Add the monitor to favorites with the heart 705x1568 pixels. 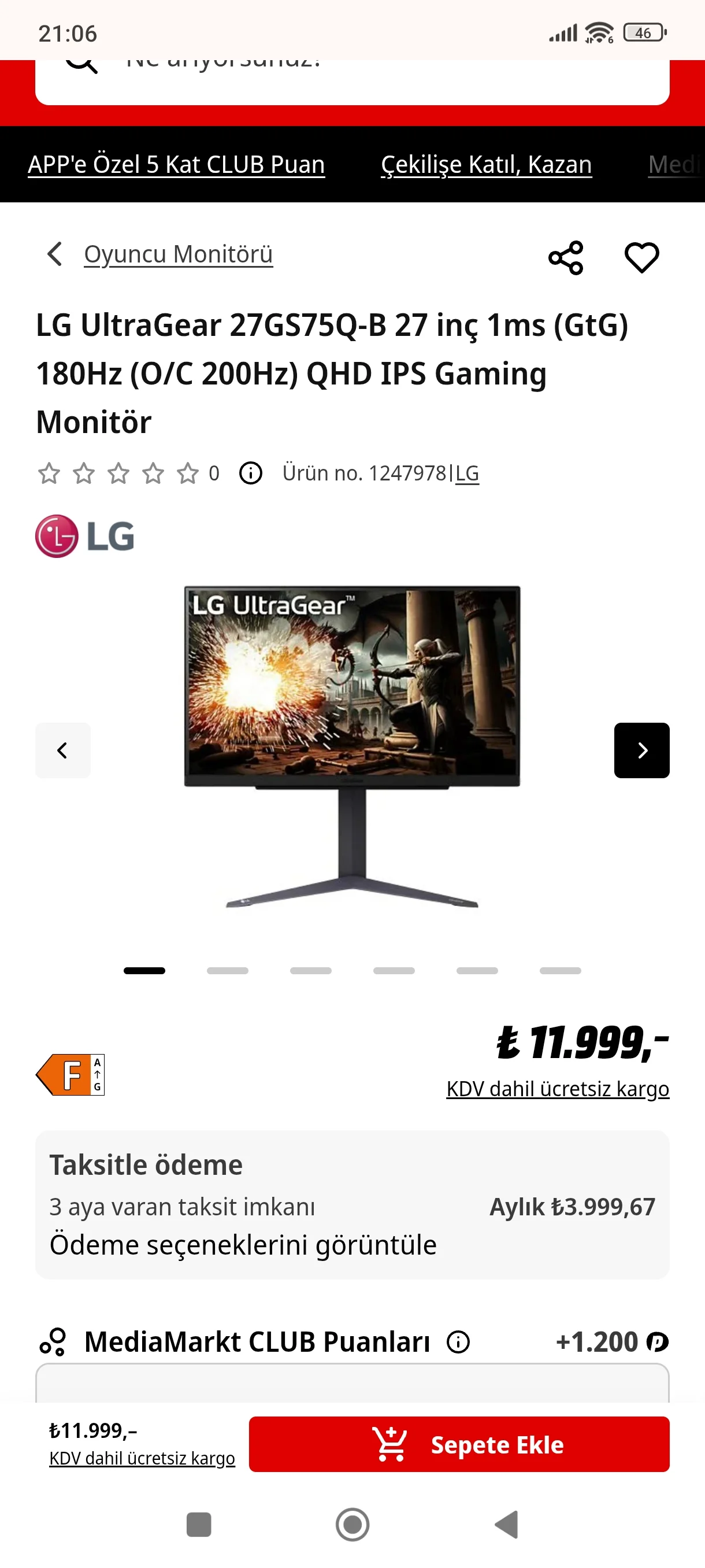tap(642, 257)
